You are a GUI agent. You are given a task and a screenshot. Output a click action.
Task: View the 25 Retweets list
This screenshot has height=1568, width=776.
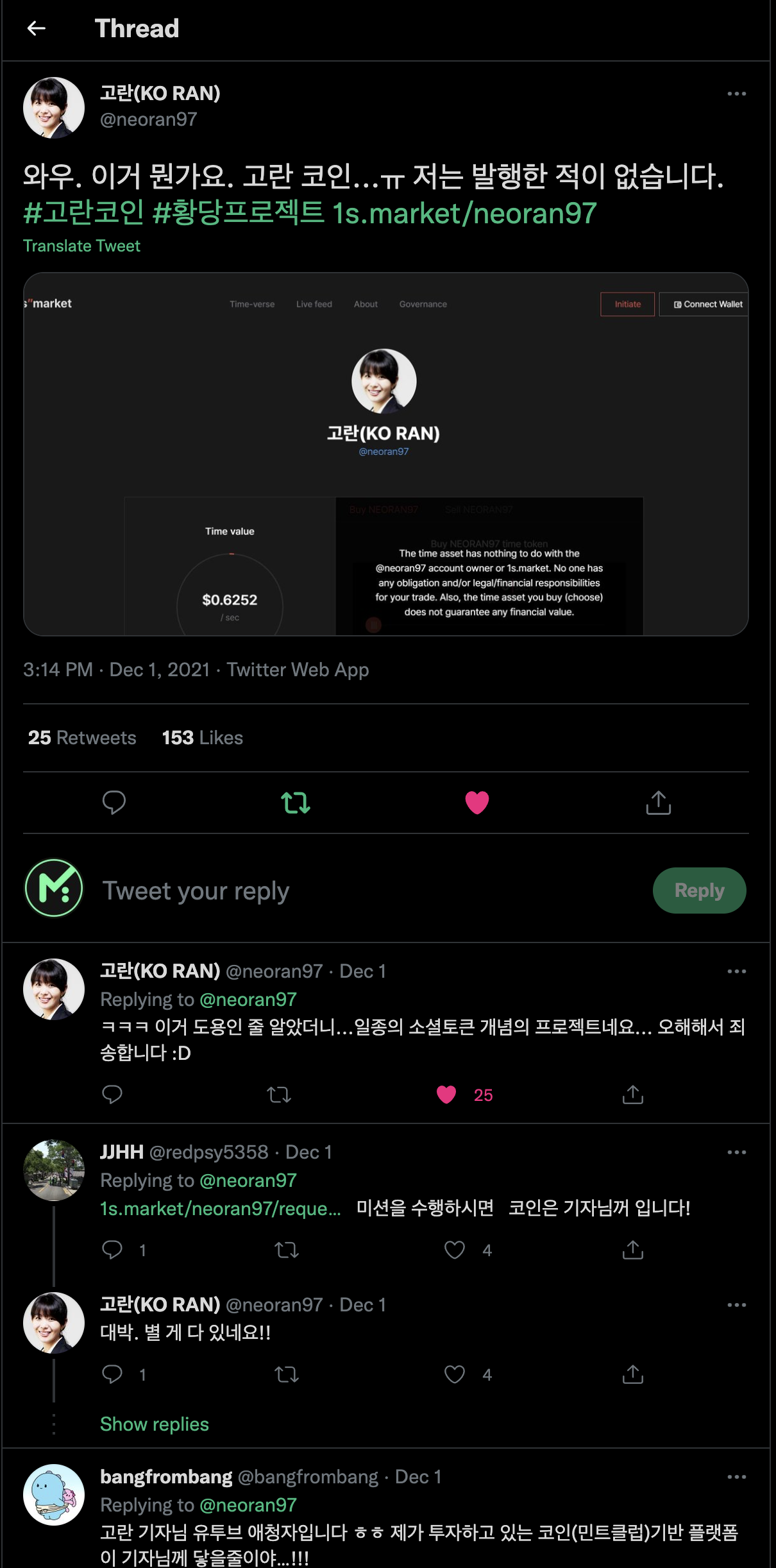82,738
